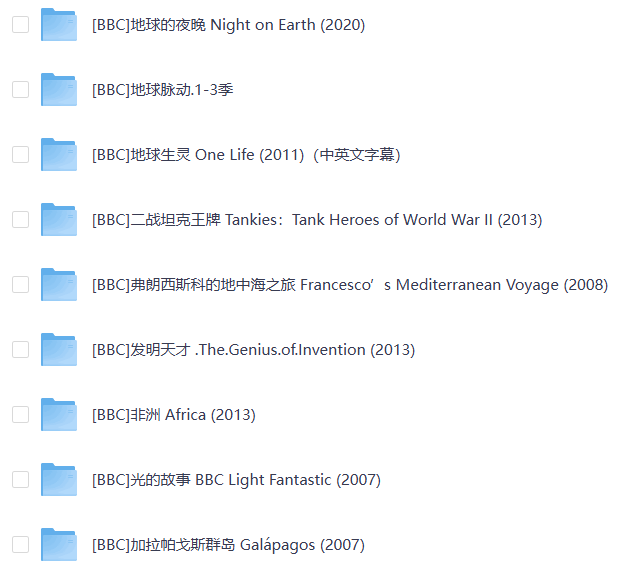Select the checkbox for Night on Earth
The image size is (624, 563).
tap(20, 25)
